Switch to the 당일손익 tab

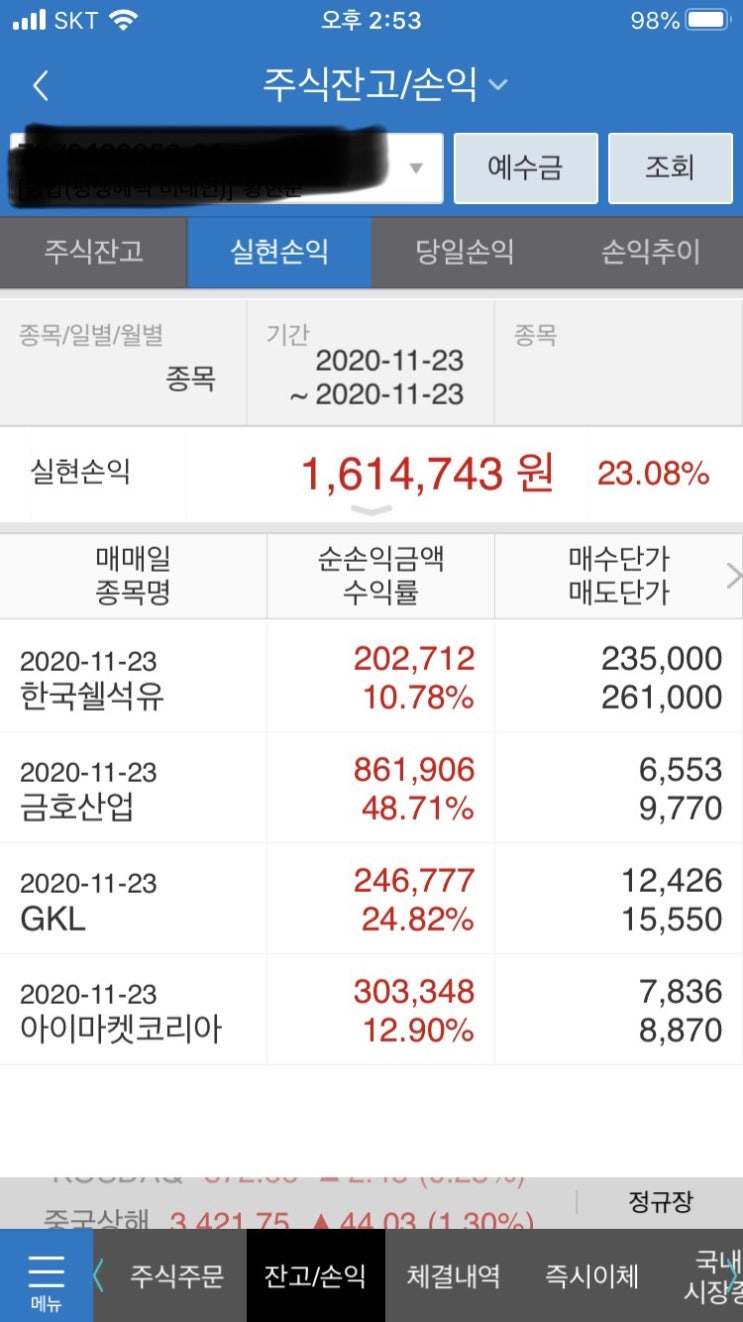point(465,252)
